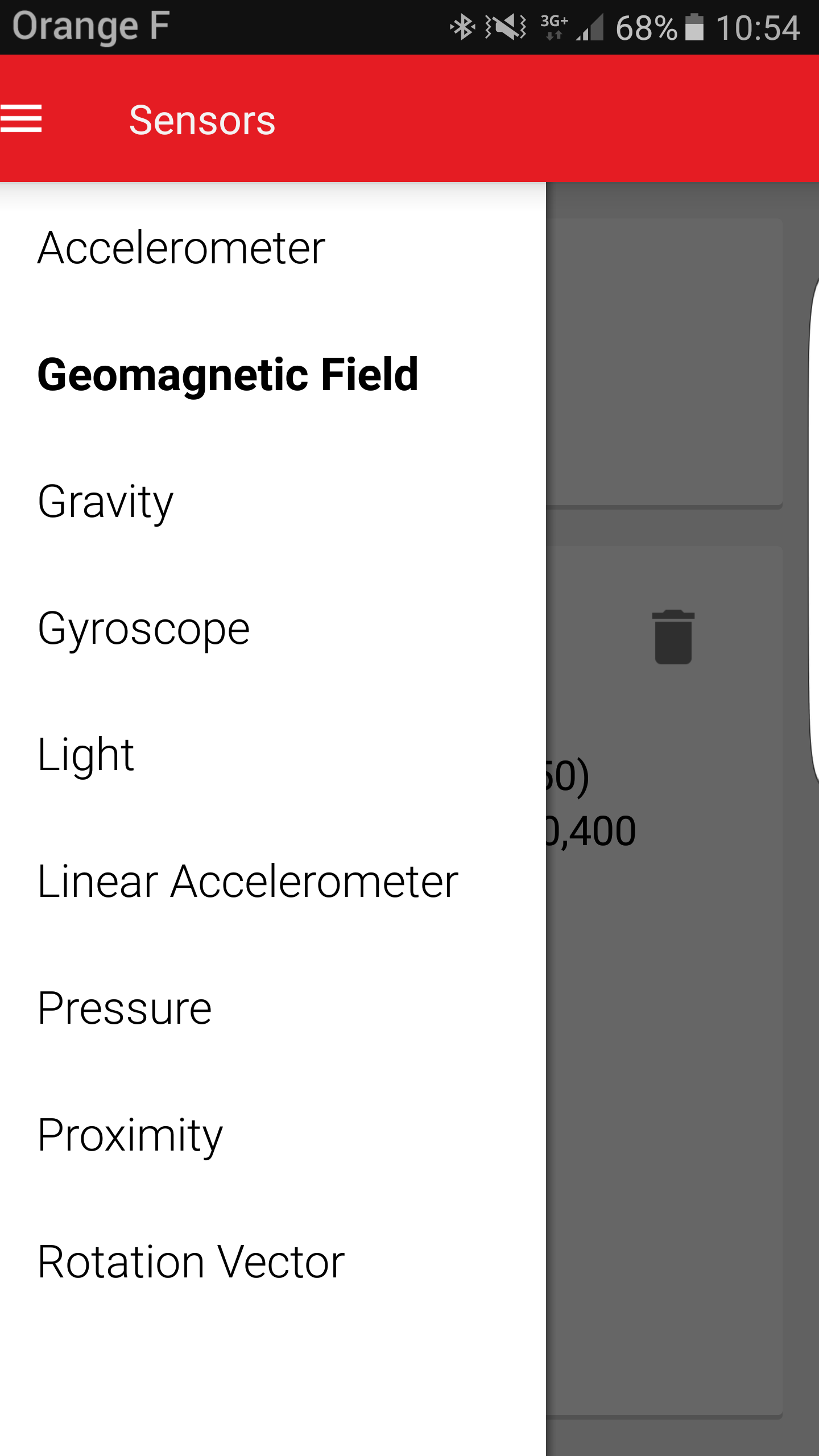Choose Gyroscope from the sensor list

(x=143, y=628)
